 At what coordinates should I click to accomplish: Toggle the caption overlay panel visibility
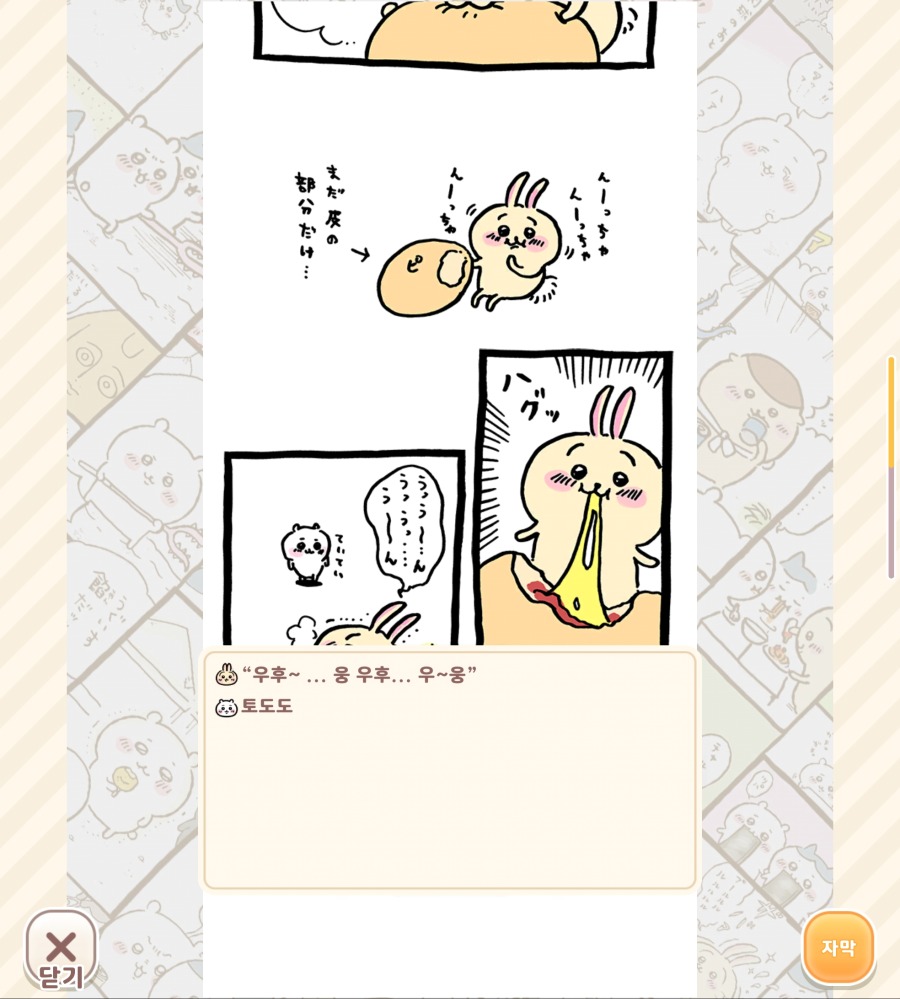point(839,946)
